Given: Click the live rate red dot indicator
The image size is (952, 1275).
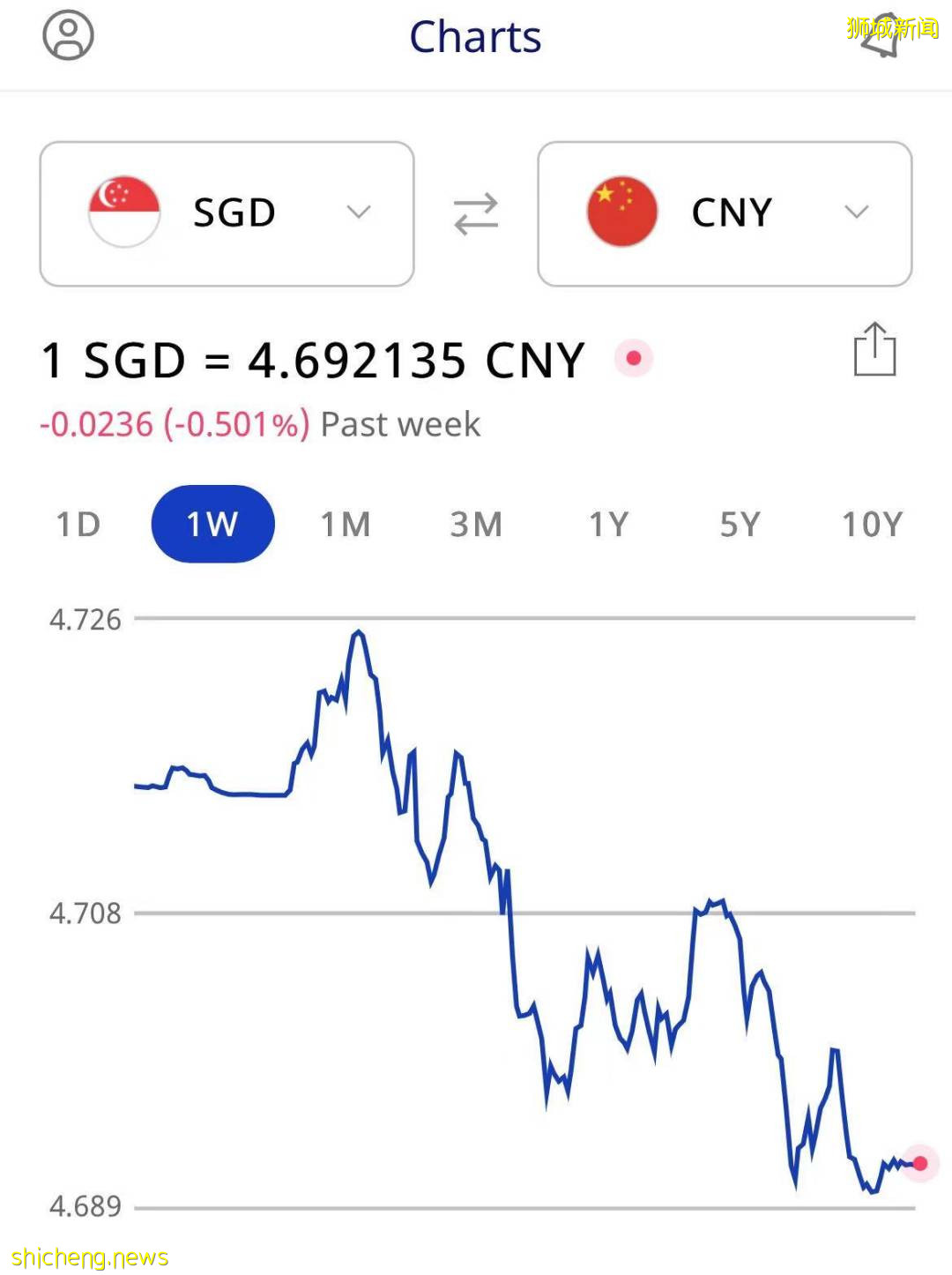Looking at the screenshot, I should click(x=633, y=358).
